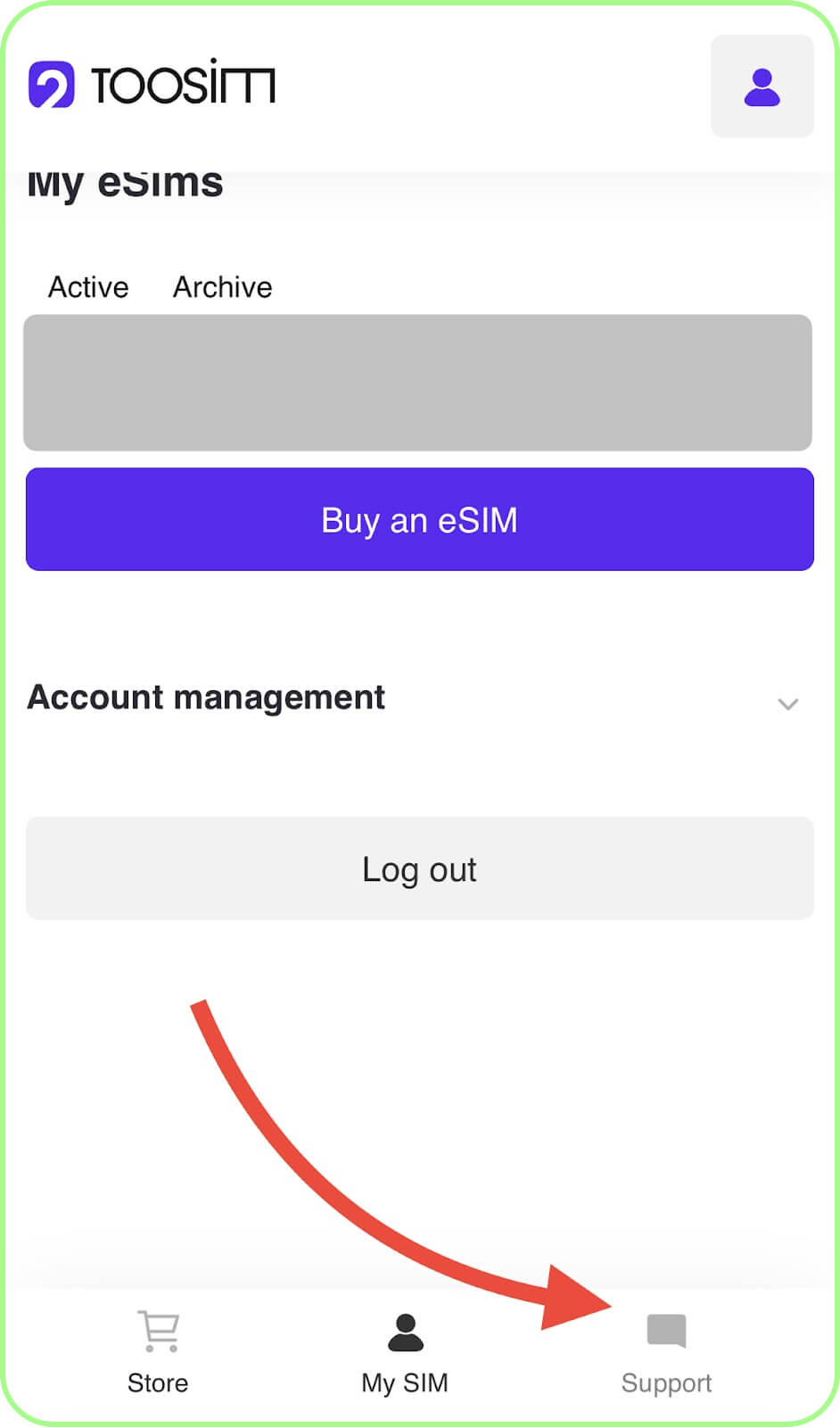Switch to the Active eSIMs tab
Viewport: 840px width, 1427px height.
(88, 287)
